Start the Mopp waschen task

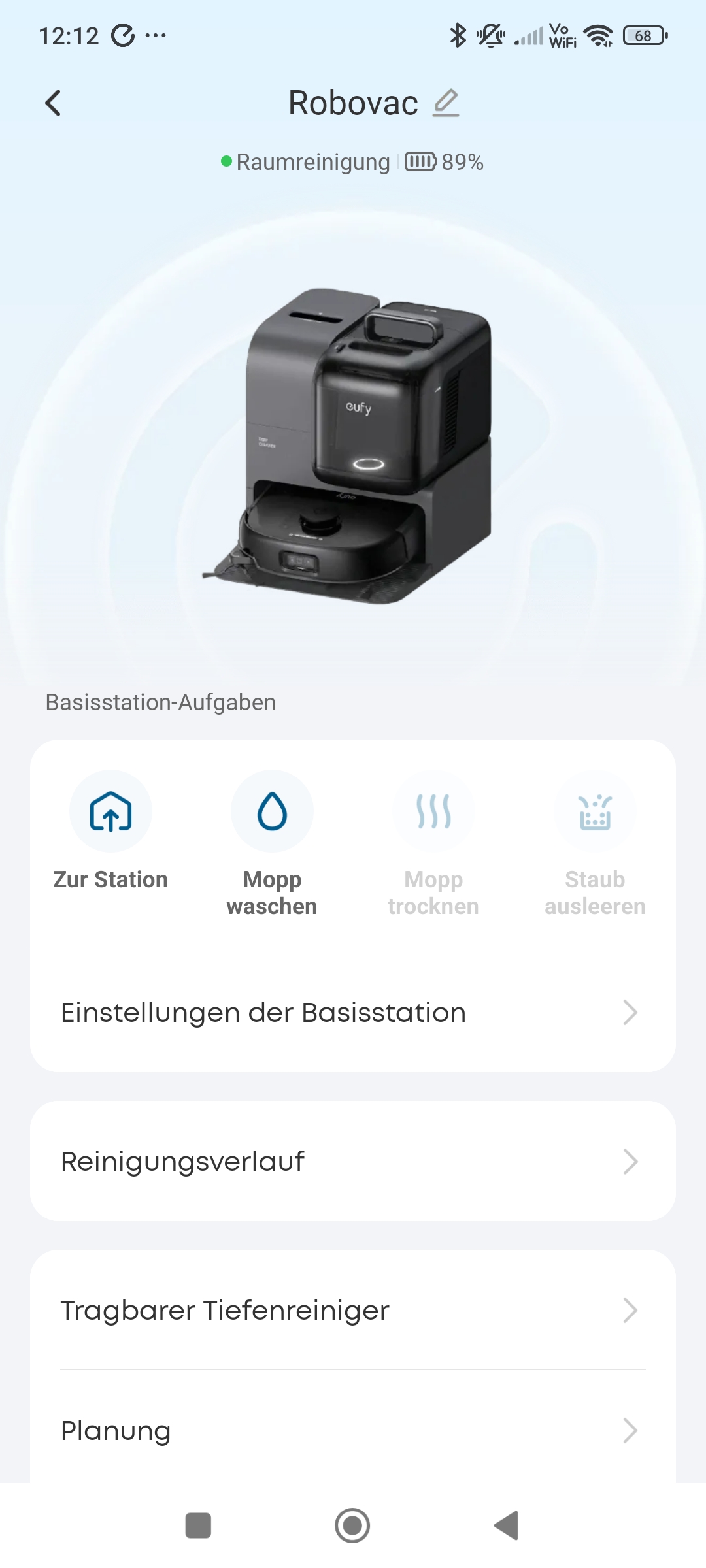click(x=272, y=812)
